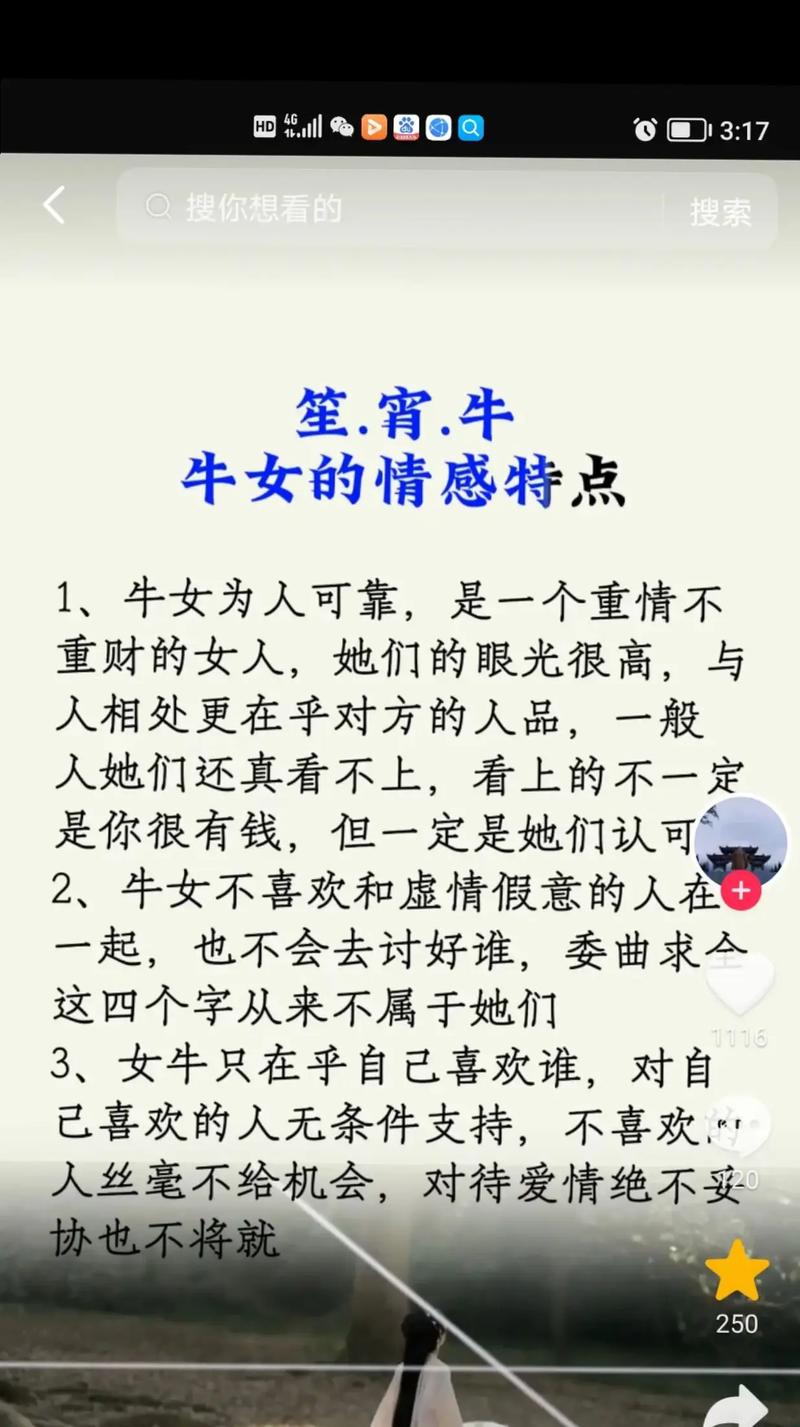The width and height of the screenshot is (800, 1427).
Task: Tap the favorite count showing 250
Action: [736, 1323]
